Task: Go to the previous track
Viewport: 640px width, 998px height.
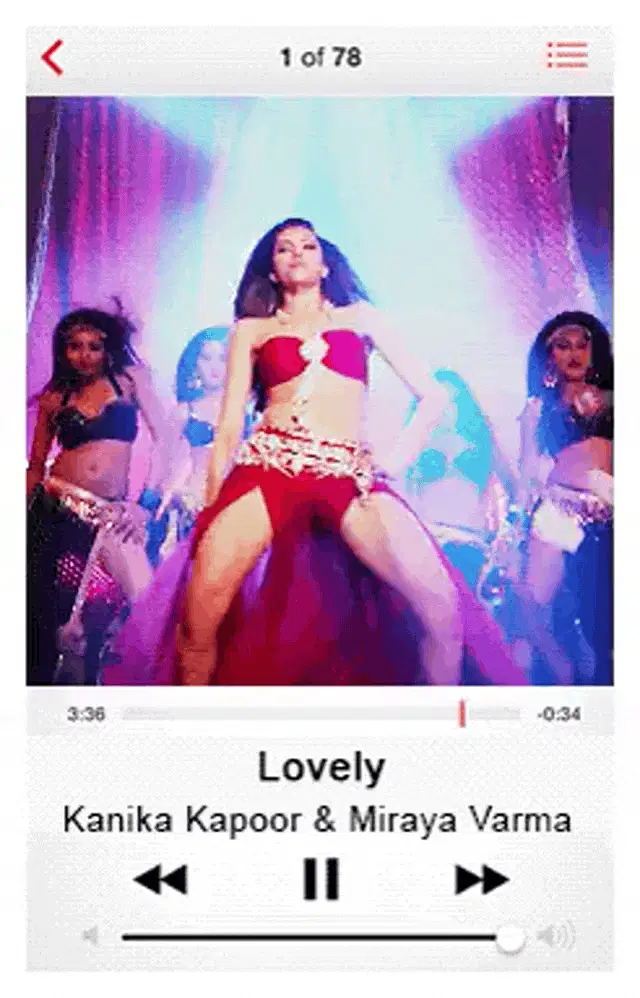Action: coord(160,880)
